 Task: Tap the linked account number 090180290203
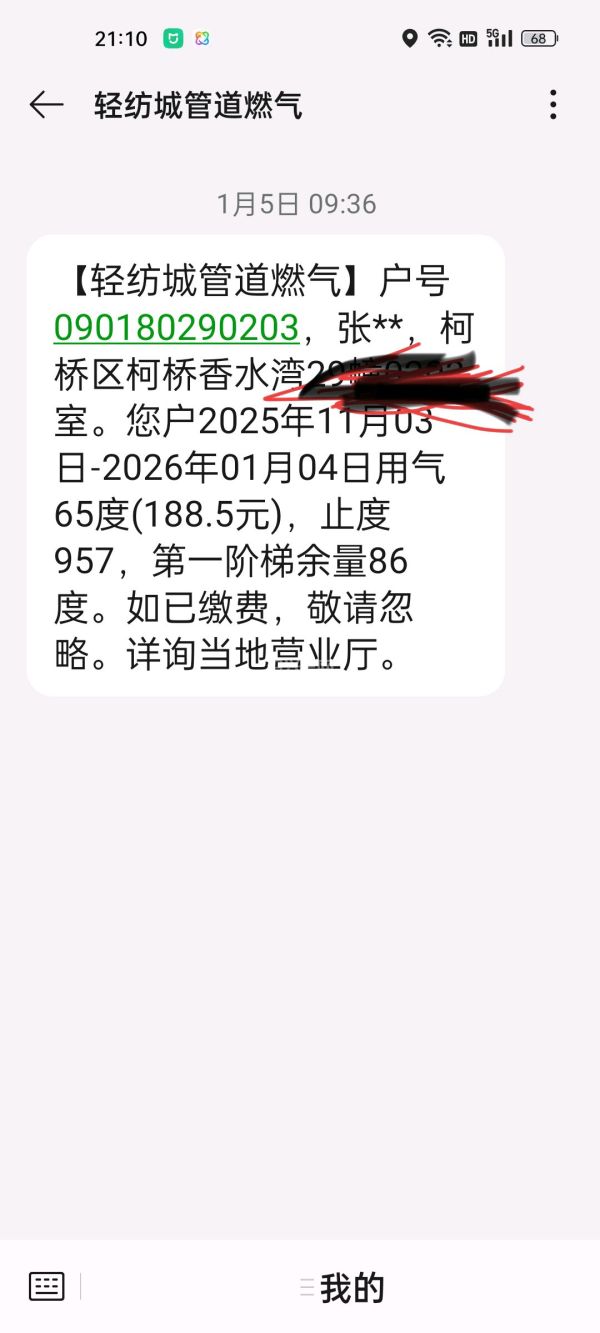(176, 328)
